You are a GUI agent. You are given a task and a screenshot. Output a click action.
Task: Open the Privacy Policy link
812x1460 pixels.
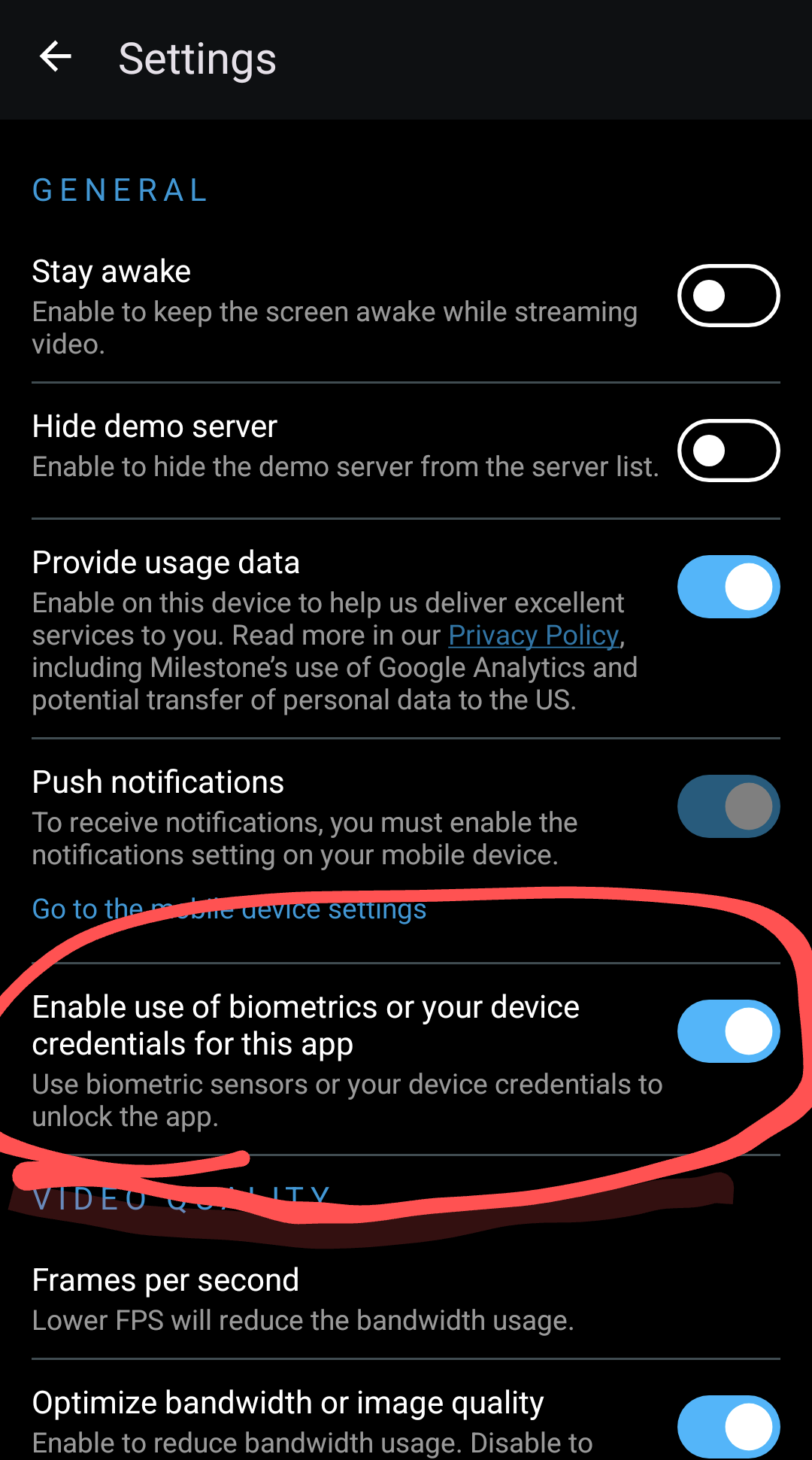[533, 636]
